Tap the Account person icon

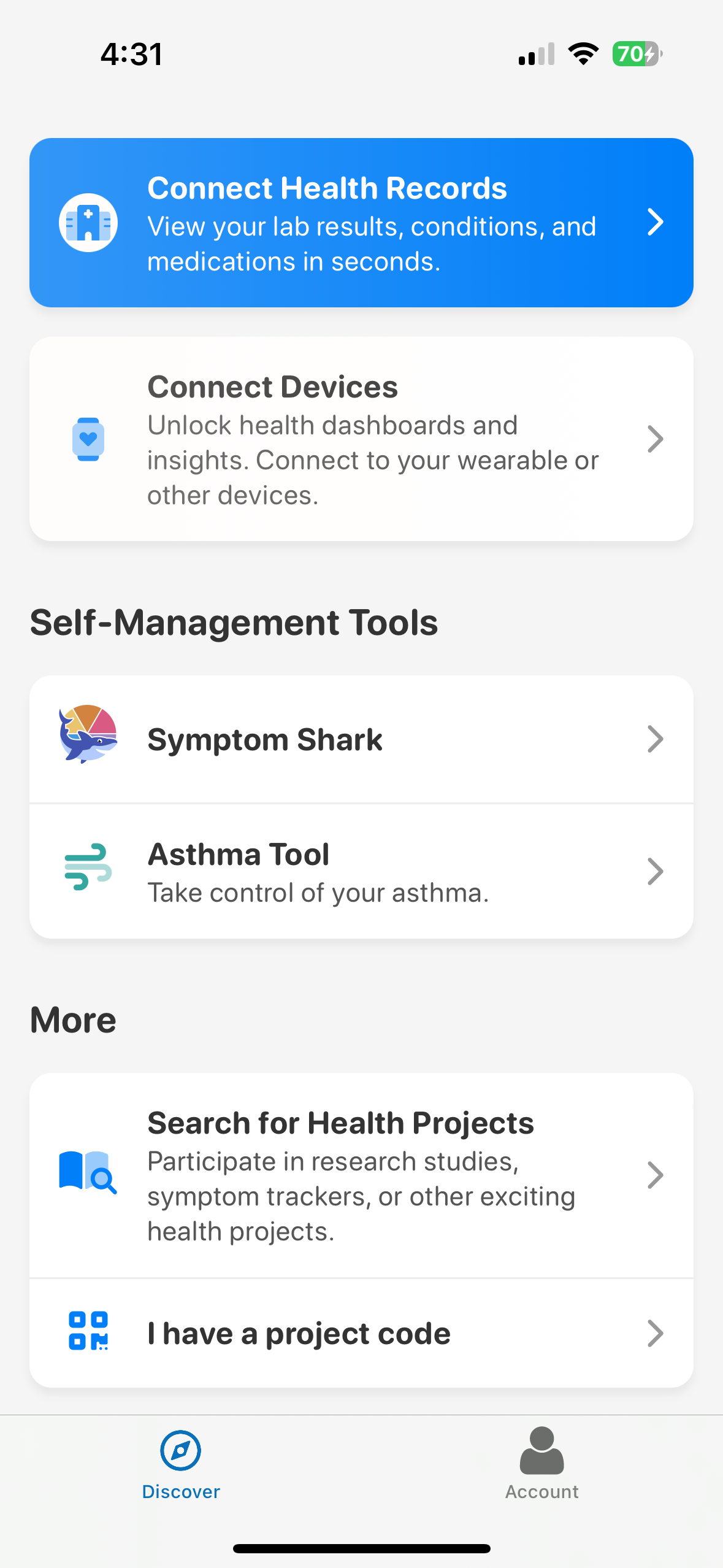[540, 1450]
